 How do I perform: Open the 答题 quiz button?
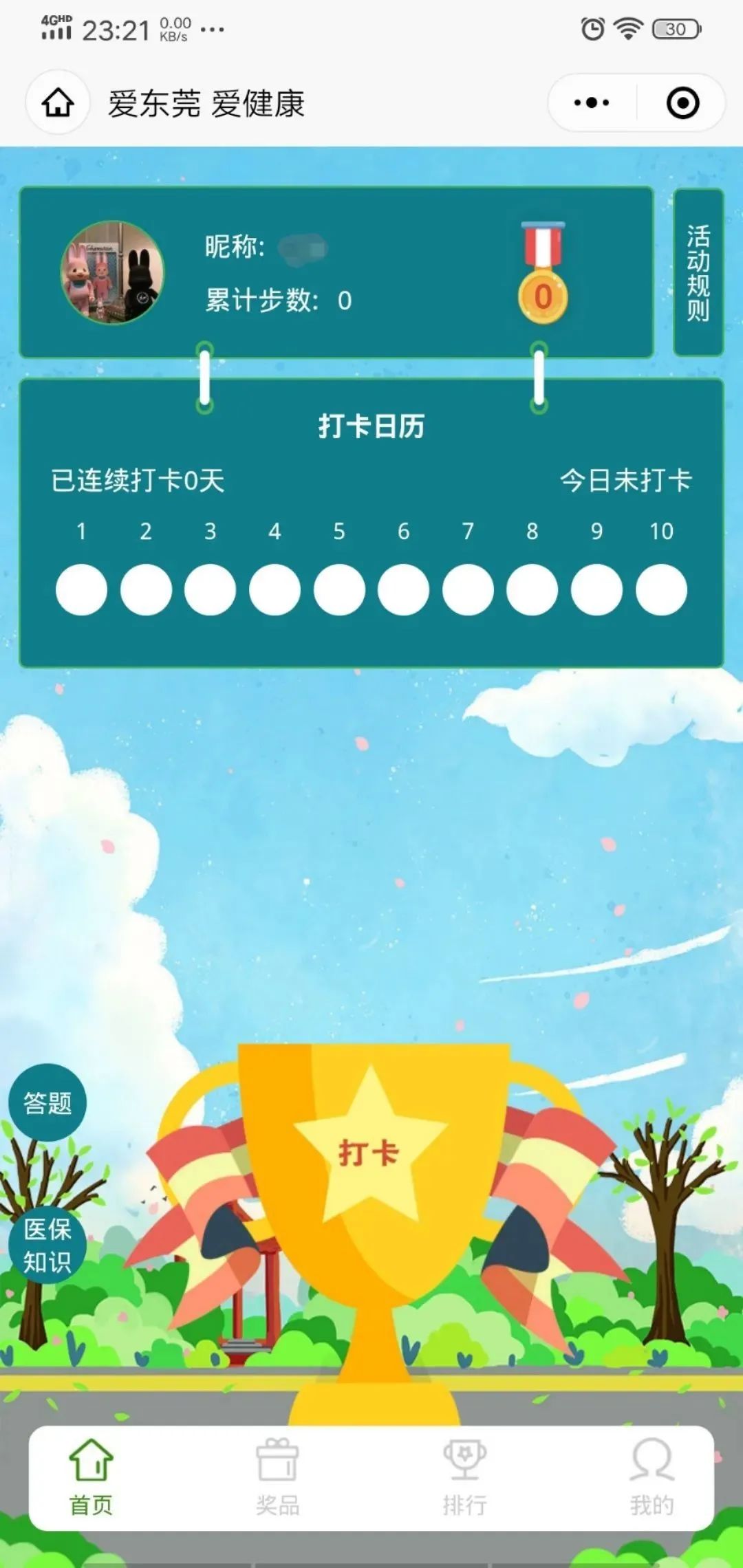pos(47,1103)
